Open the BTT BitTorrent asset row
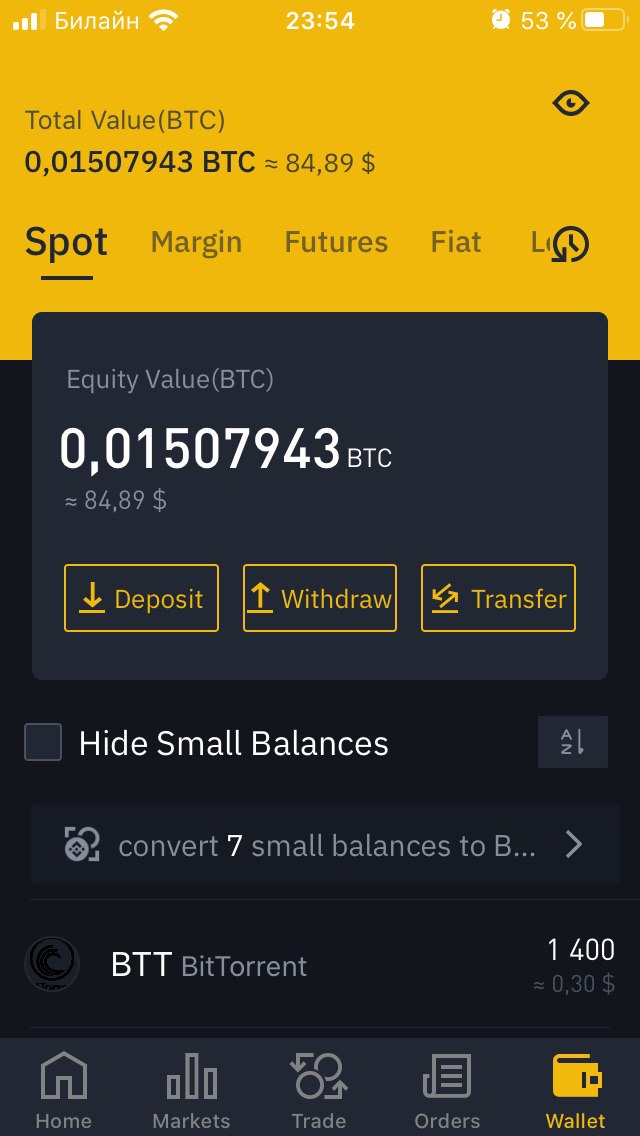This screenshot has height=1136, width=640. 320,965
